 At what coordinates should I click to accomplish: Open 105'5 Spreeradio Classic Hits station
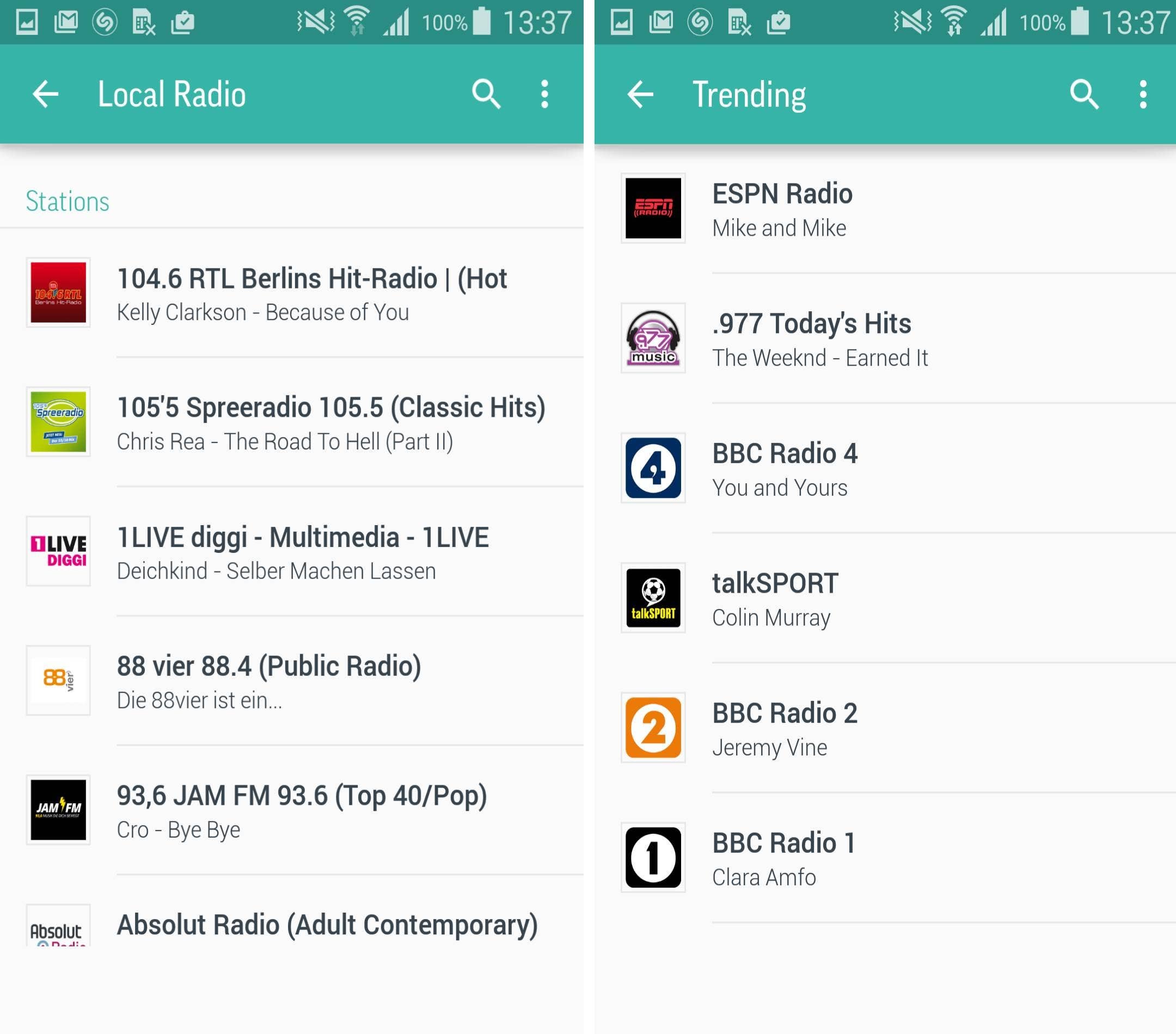tap(330, 423)
